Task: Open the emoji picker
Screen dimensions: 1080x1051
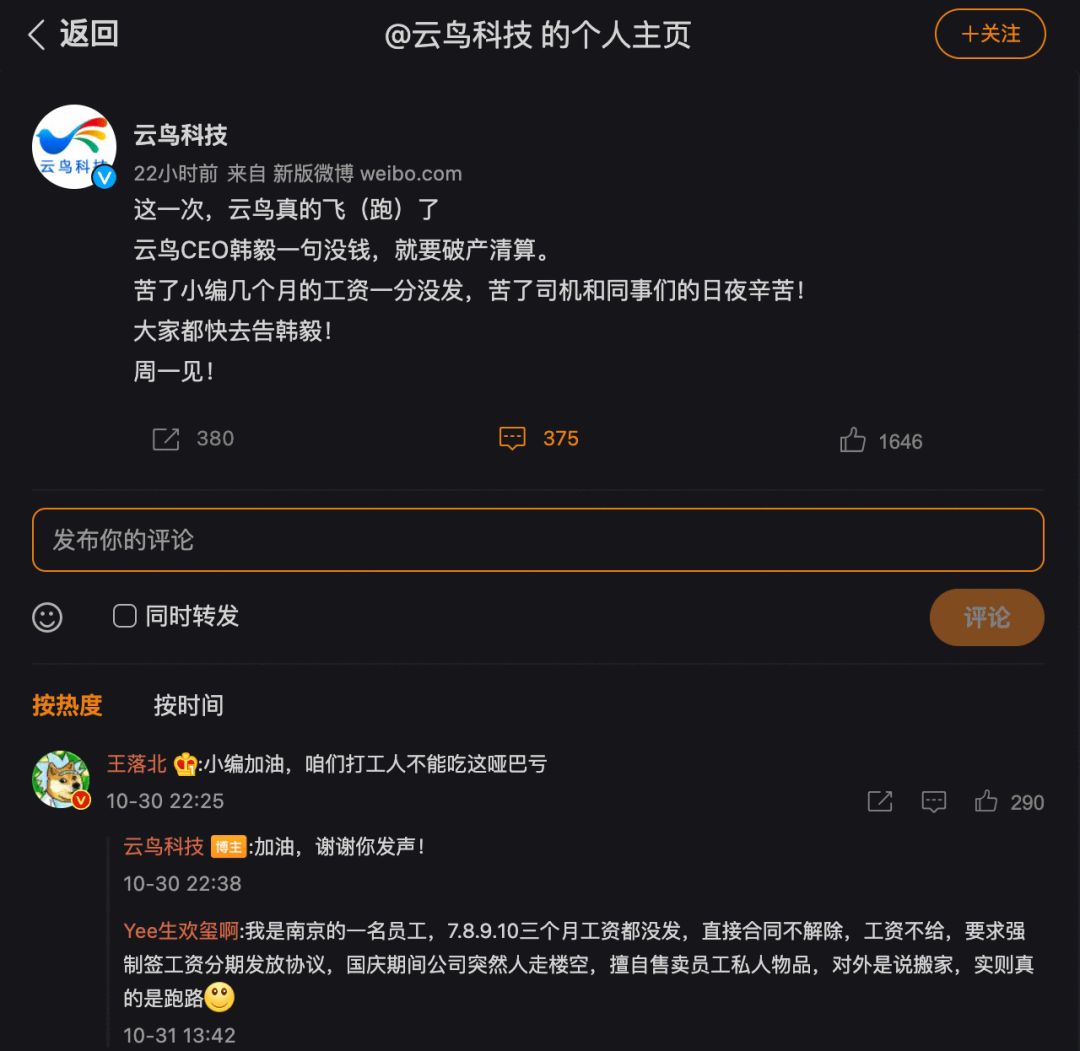Action: (47, 617)
